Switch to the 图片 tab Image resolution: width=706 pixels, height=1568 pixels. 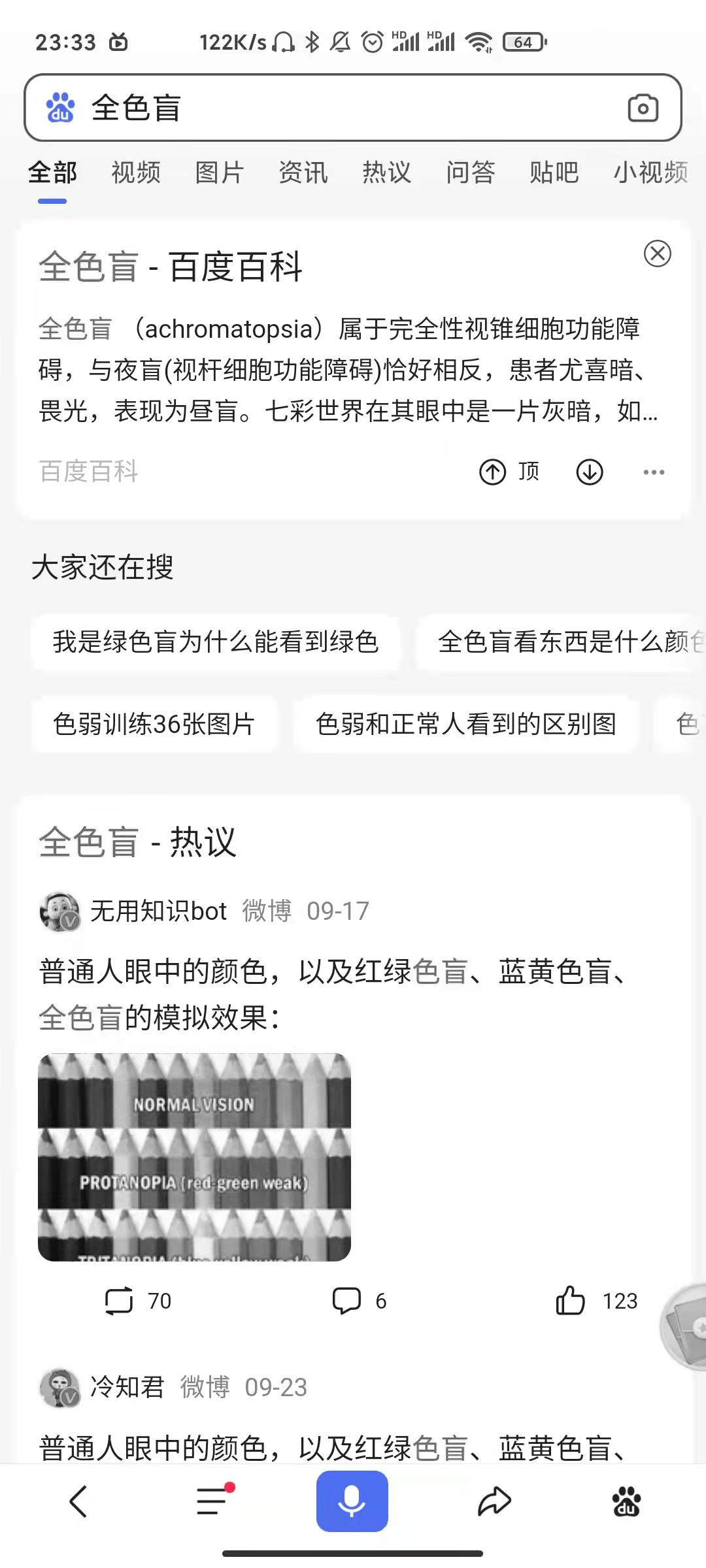(x=220, y=173)
